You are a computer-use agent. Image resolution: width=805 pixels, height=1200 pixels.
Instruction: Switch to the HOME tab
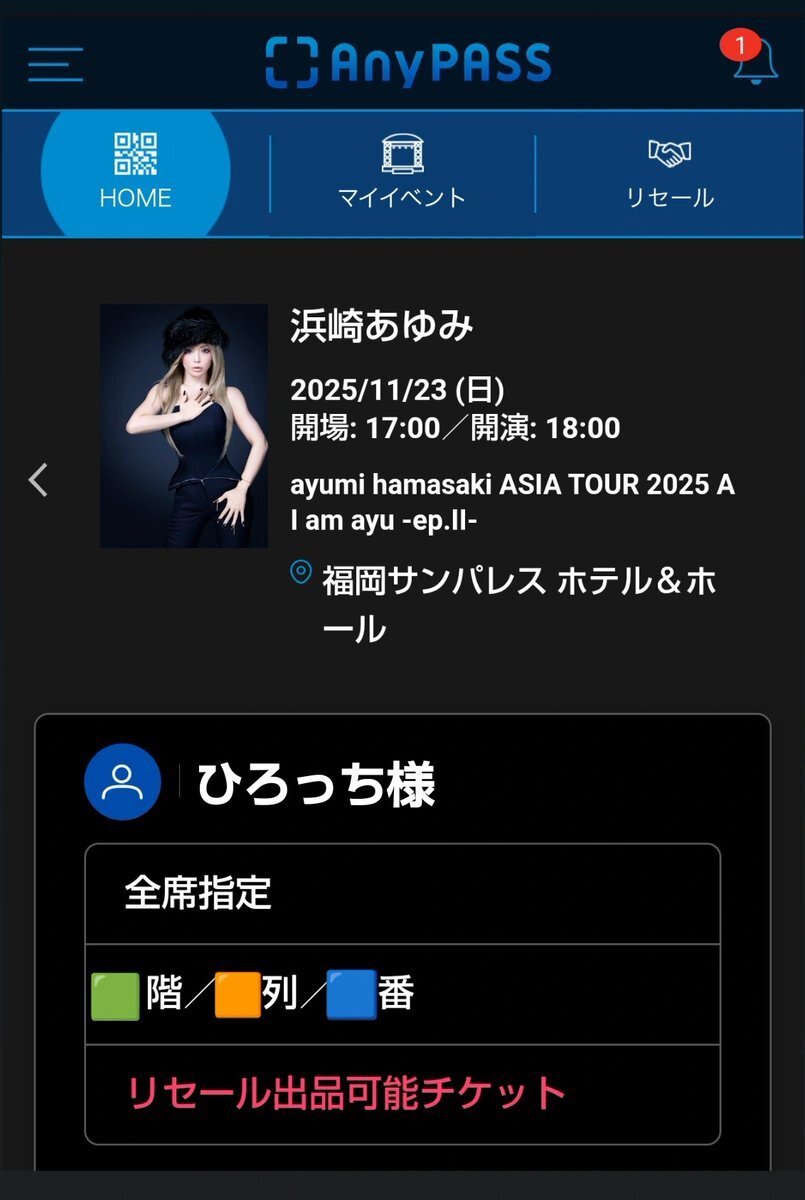pyautogui.click(x=135, y=172)
